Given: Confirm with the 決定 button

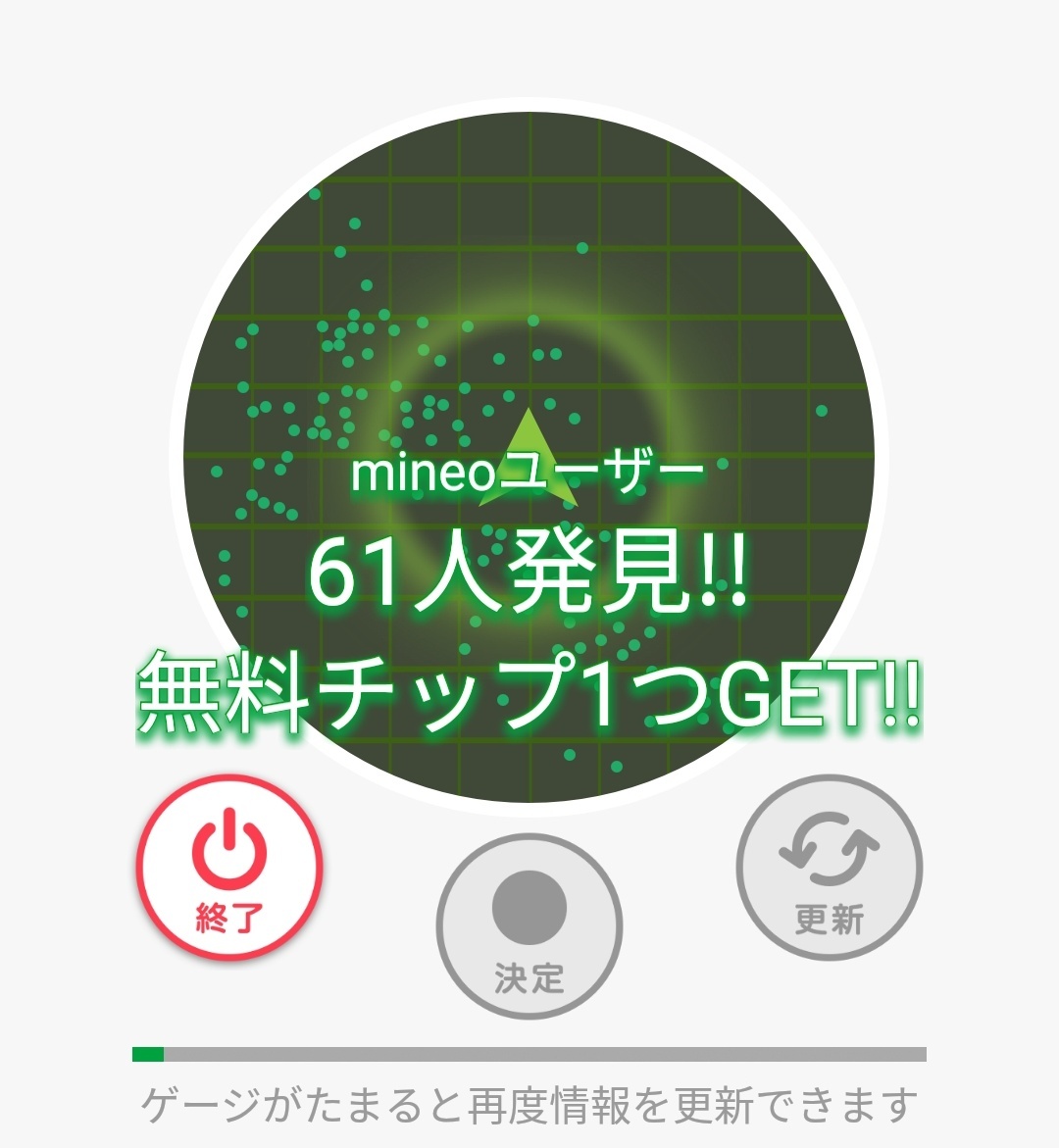Looking at the screenshot, I should (529, 925).
